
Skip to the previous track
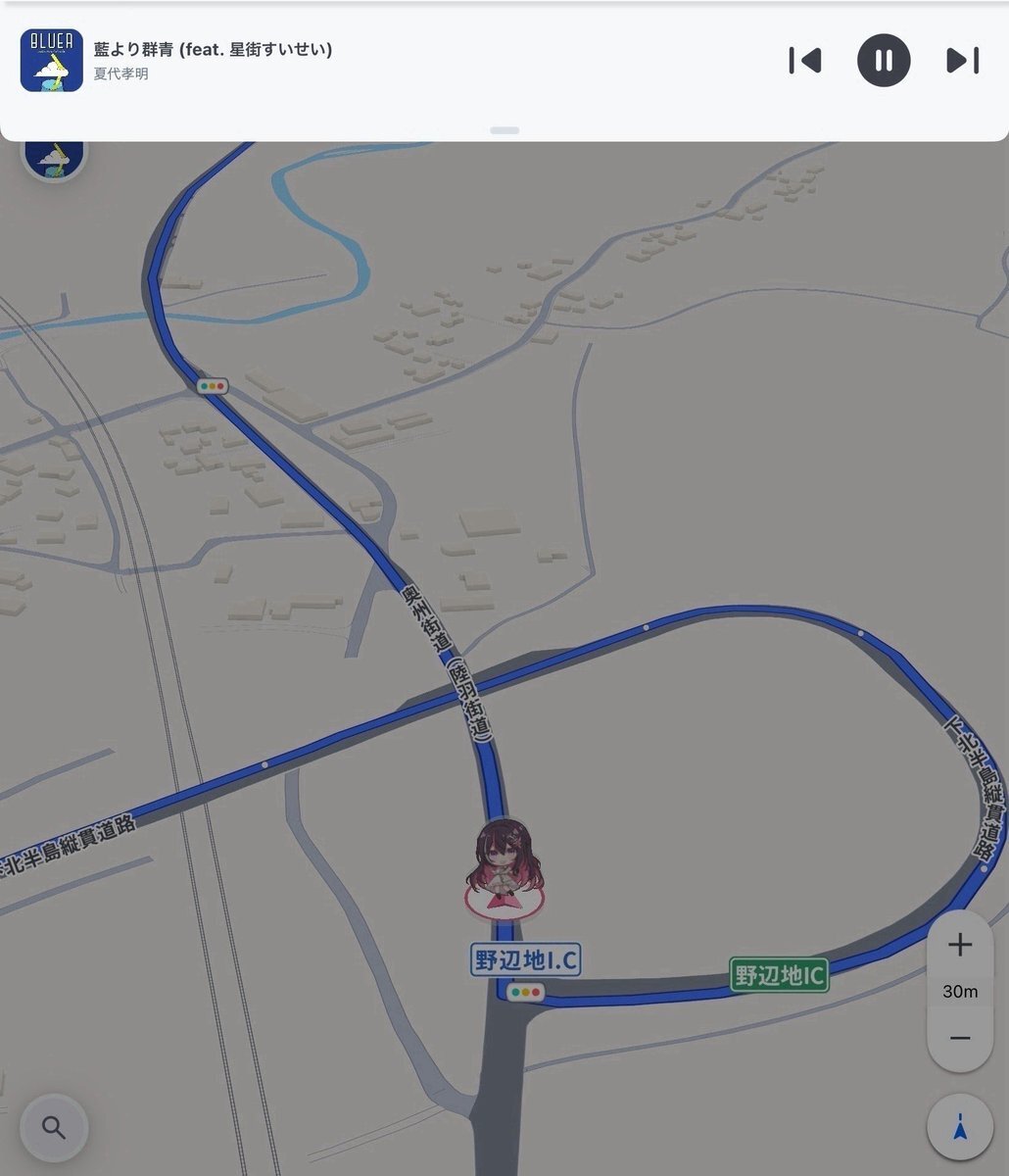pyautogui.click(x=804, y=61)
